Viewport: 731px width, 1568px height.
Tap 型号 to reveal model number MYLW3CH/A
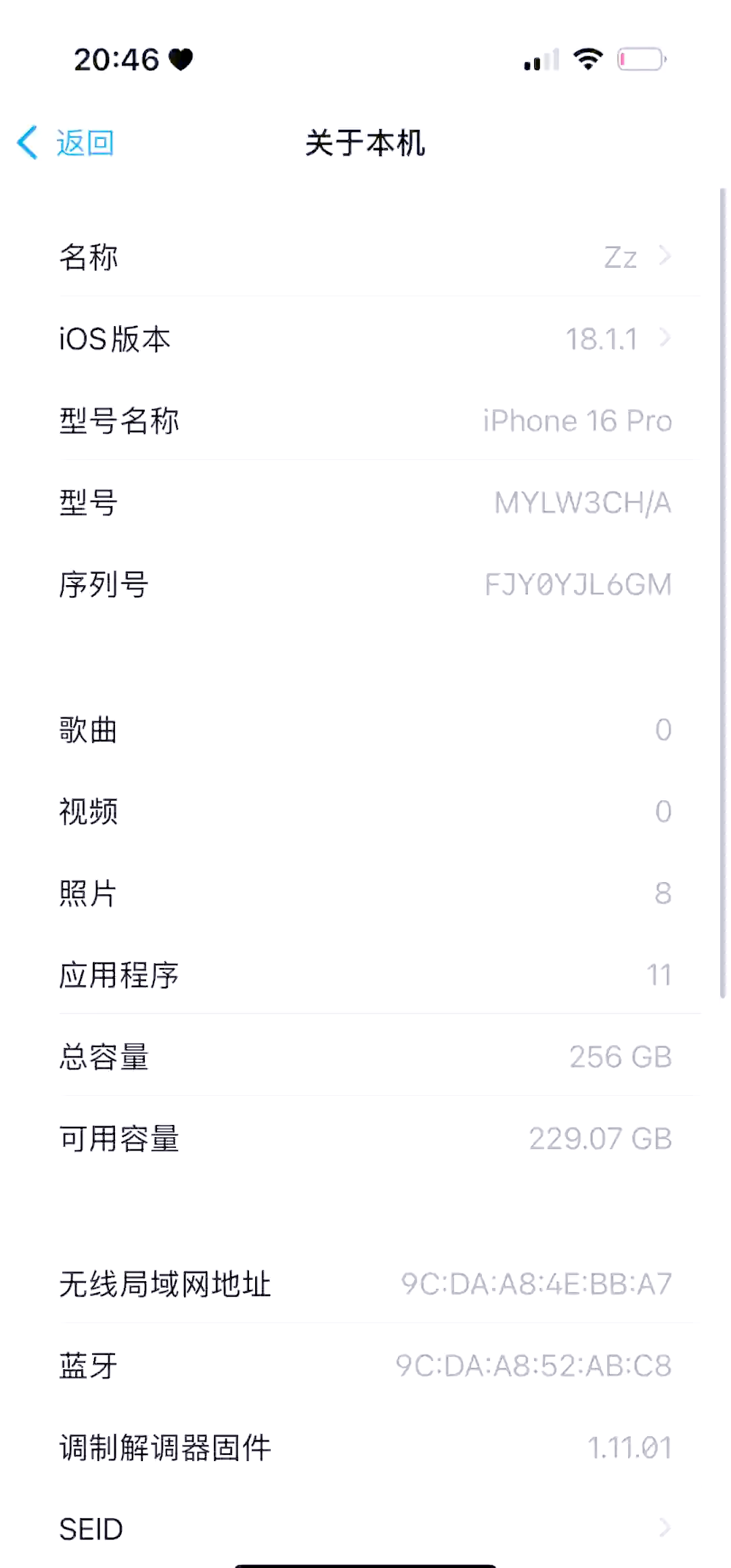[365, 503]
